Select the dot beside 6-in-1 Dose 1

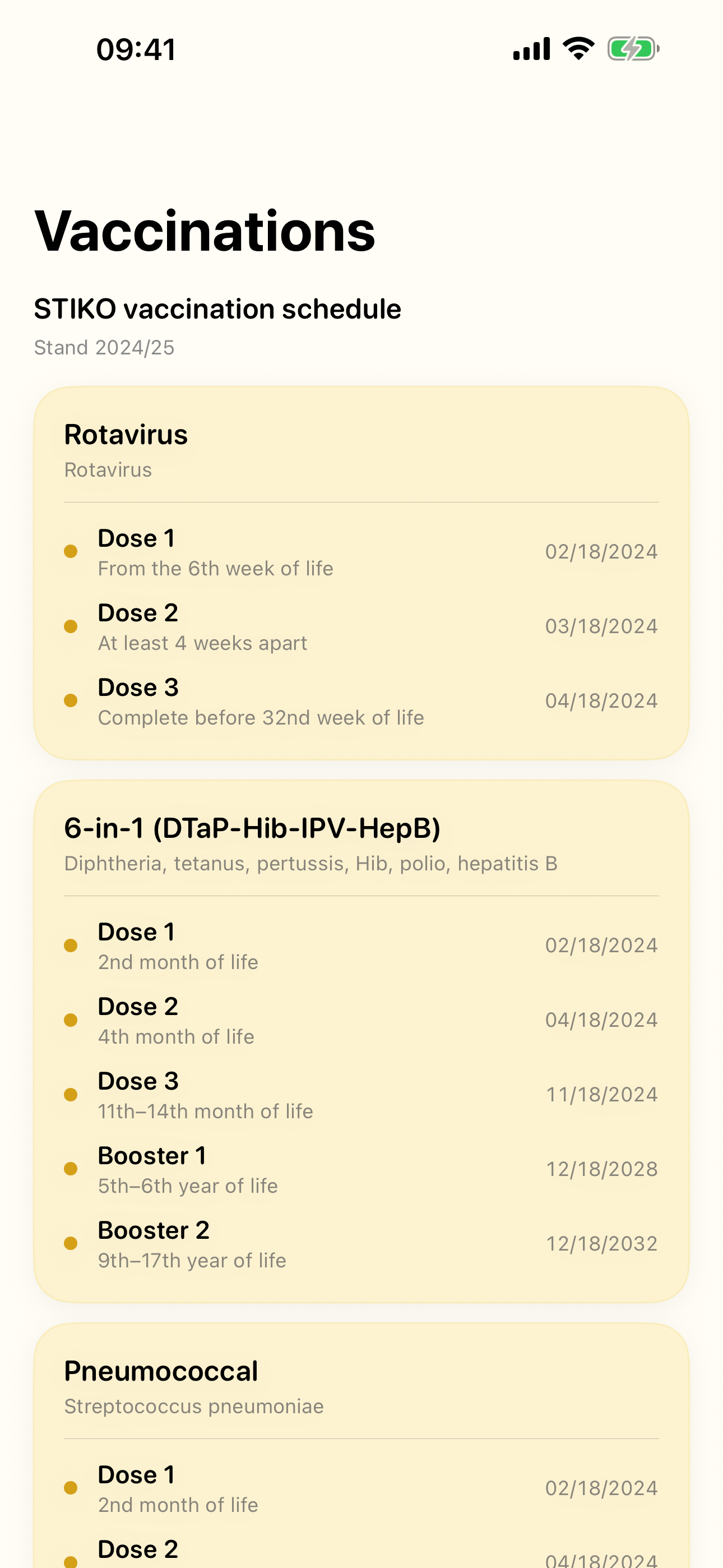71,945
